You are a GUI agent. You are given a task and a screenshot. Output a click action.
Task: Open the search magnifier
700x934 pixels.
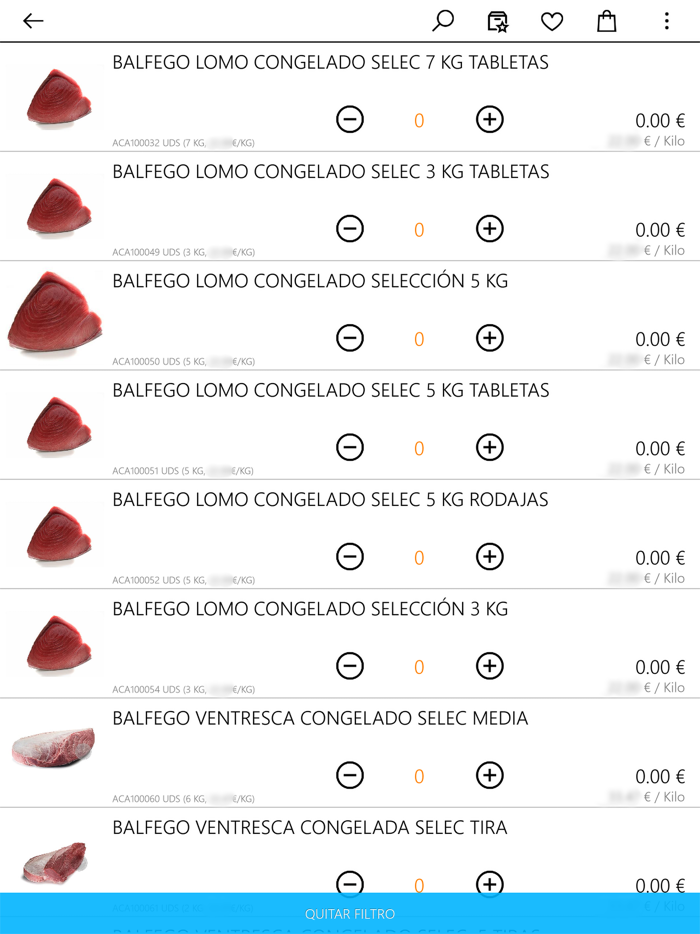[442, 21]
